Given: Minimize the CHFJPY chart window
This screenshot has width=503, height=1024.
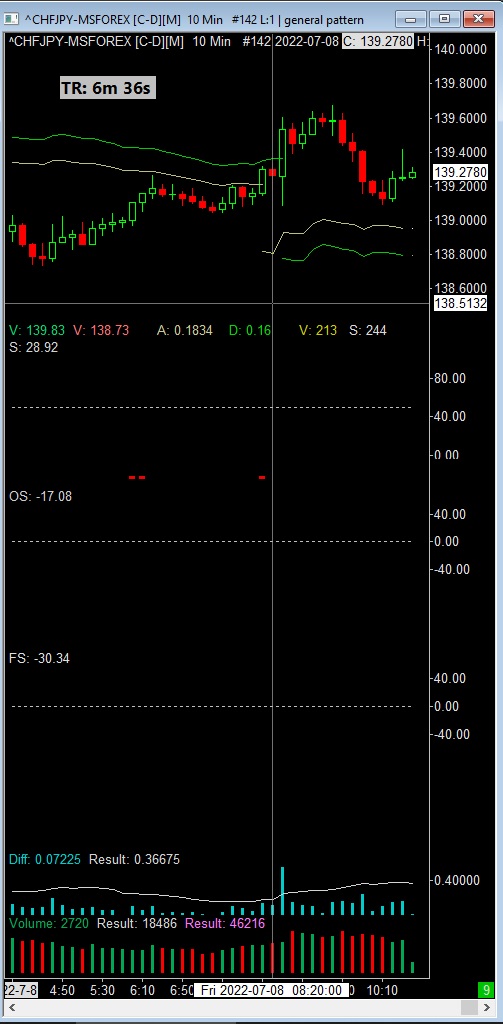Looking at the screenshot, I should point(411,19).
